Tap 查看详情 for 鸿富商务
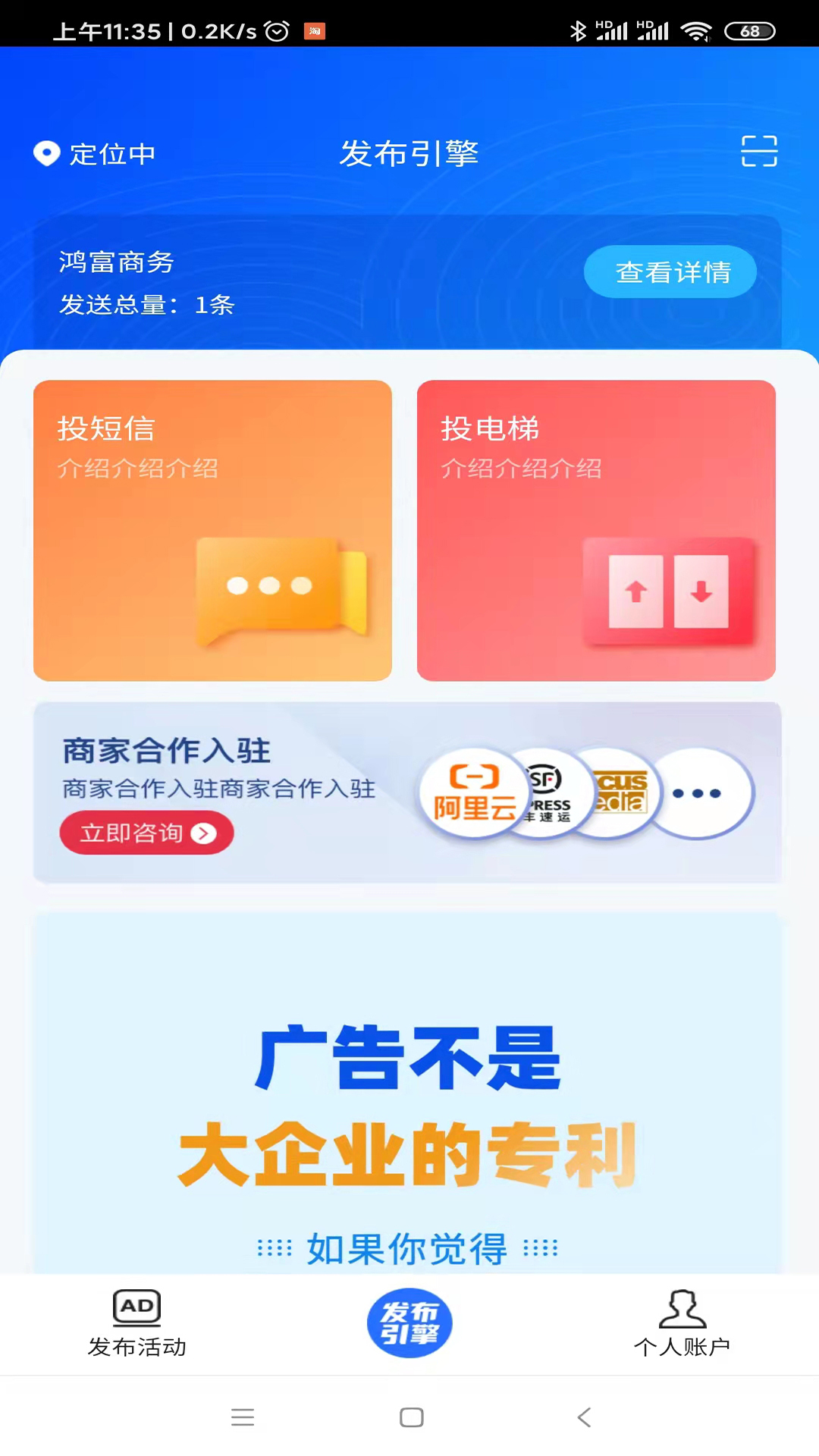 click(x=670, y=271)
